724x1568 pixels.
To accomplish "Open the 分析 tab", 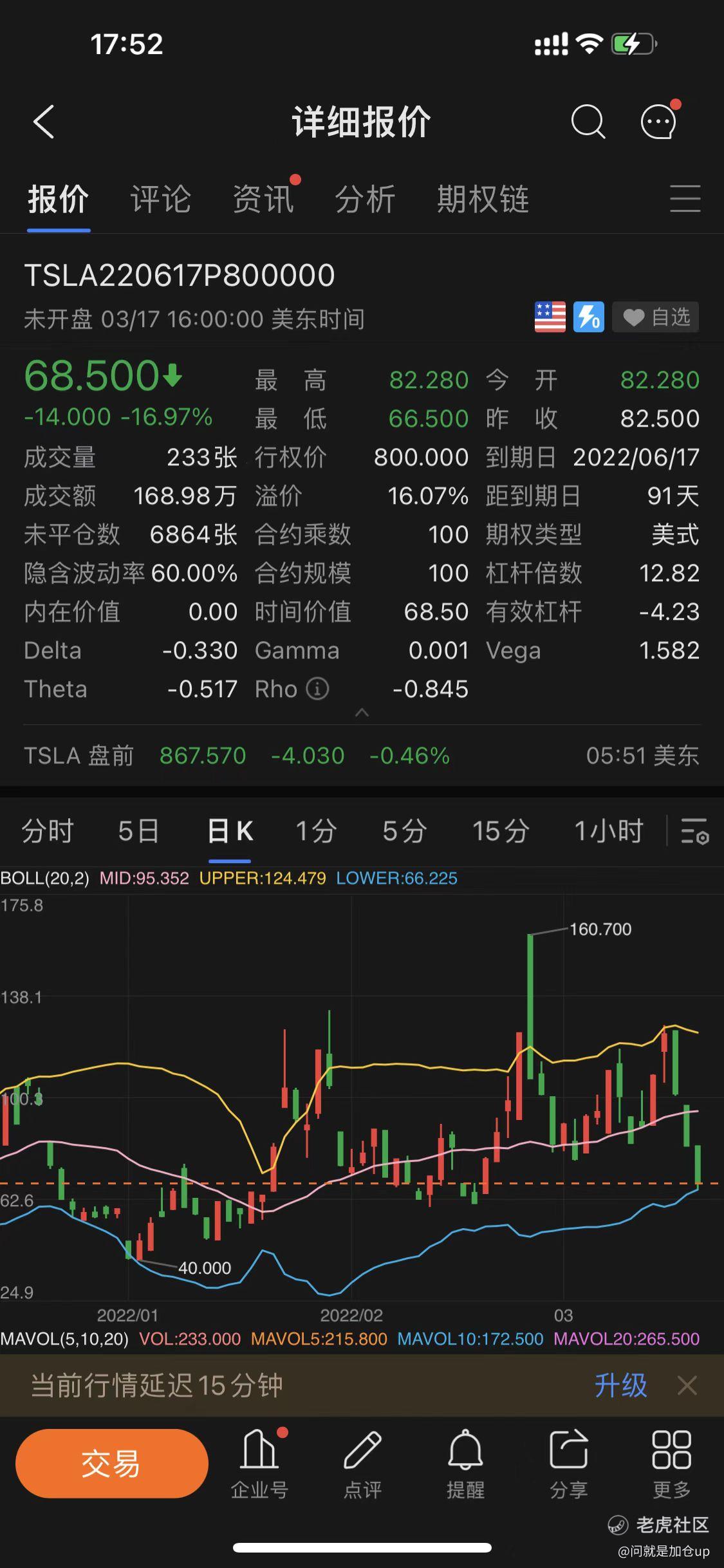I will (x=366, y=199).
